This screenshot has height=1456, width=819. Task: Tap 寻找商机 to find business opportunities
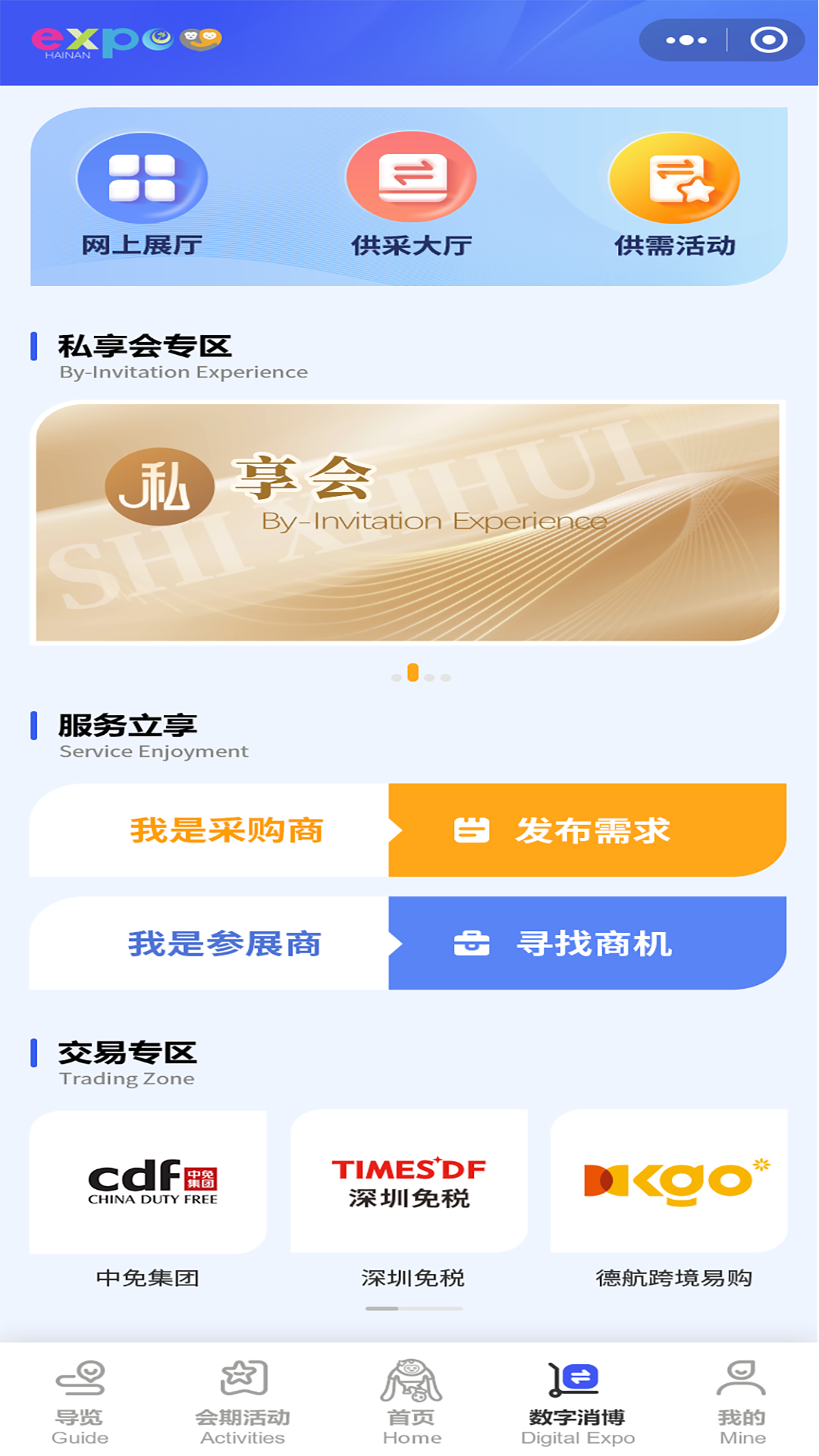(588, 943)
